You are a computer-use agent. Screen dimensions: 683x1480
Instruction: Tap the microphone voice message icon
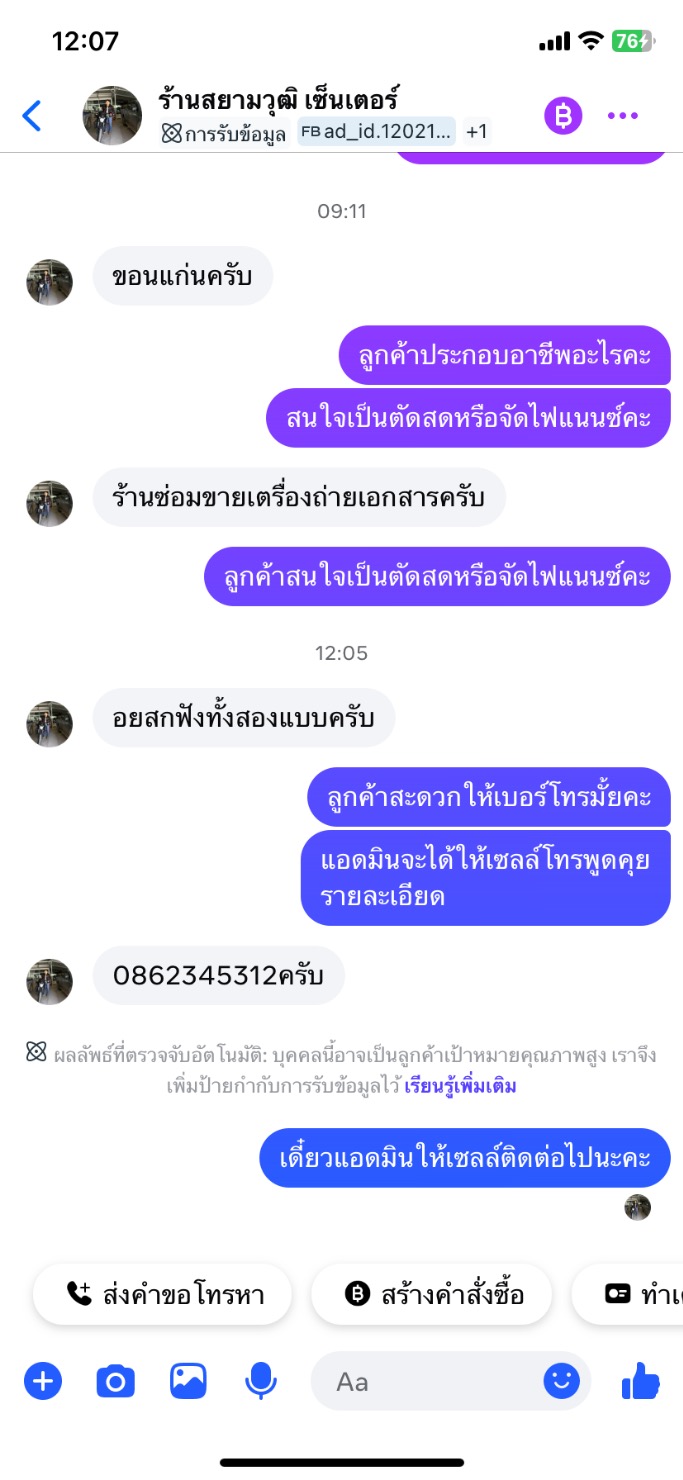[261, 1382]
